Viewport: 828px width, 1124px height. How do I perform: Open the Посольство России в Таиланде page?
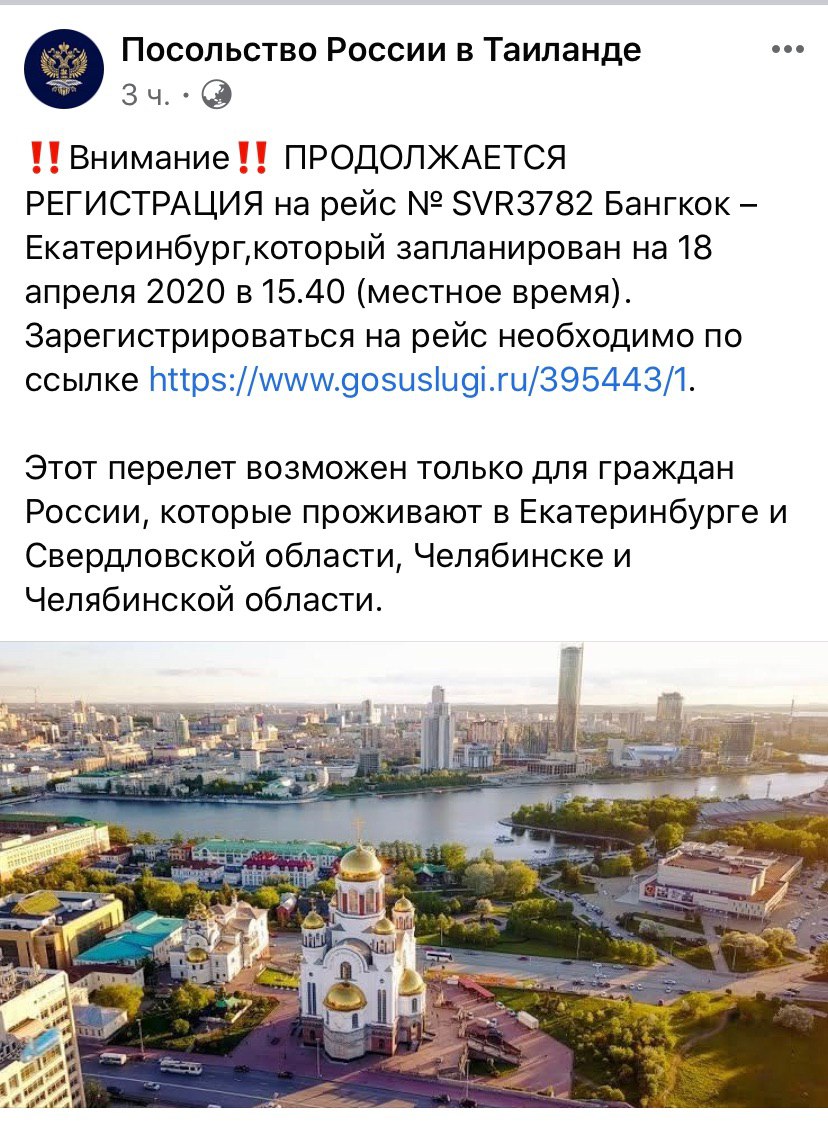pos(381,49)
